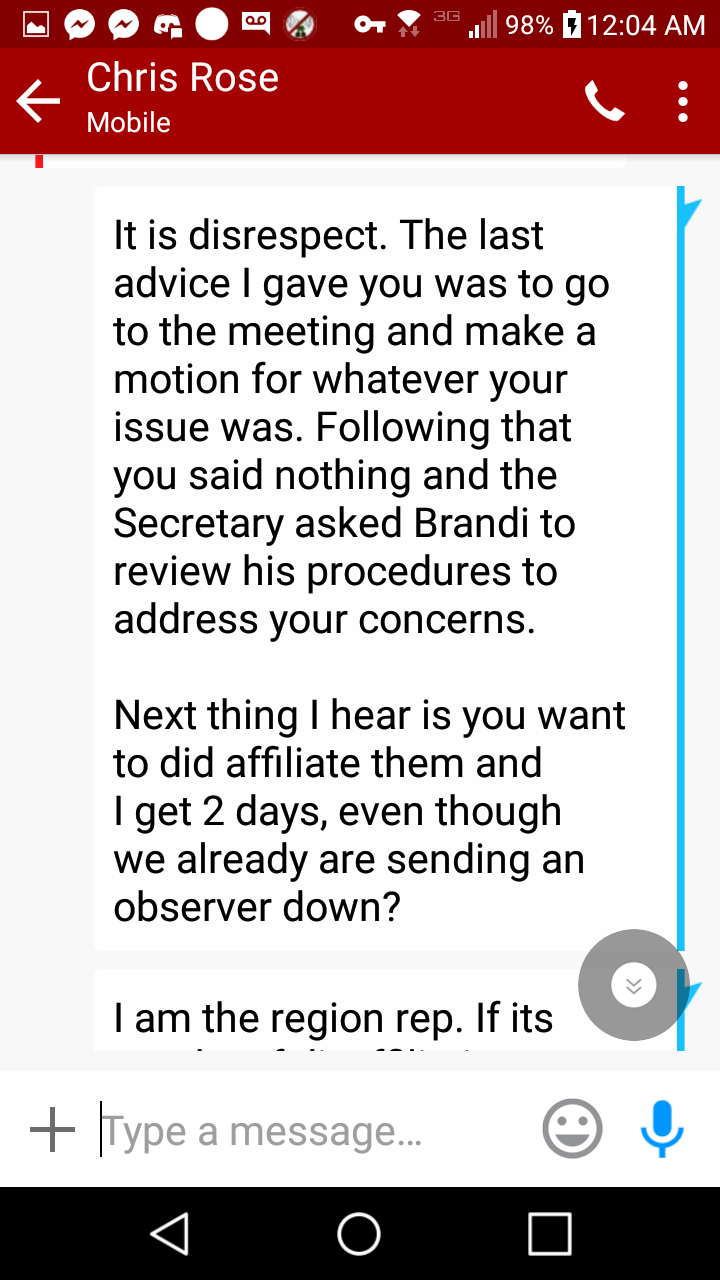Jump to the latest message
The width and height of the screenshot is (720, 1280).
(633, 985)
